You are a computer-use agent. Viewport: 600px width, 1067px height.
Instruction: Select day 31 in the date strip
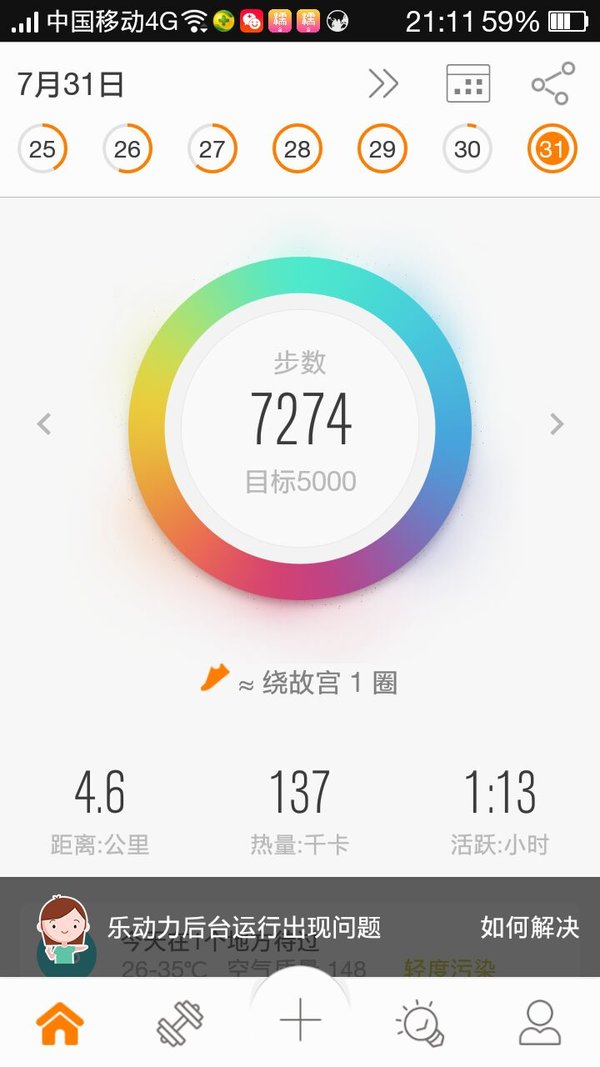[x=552, y=148]
